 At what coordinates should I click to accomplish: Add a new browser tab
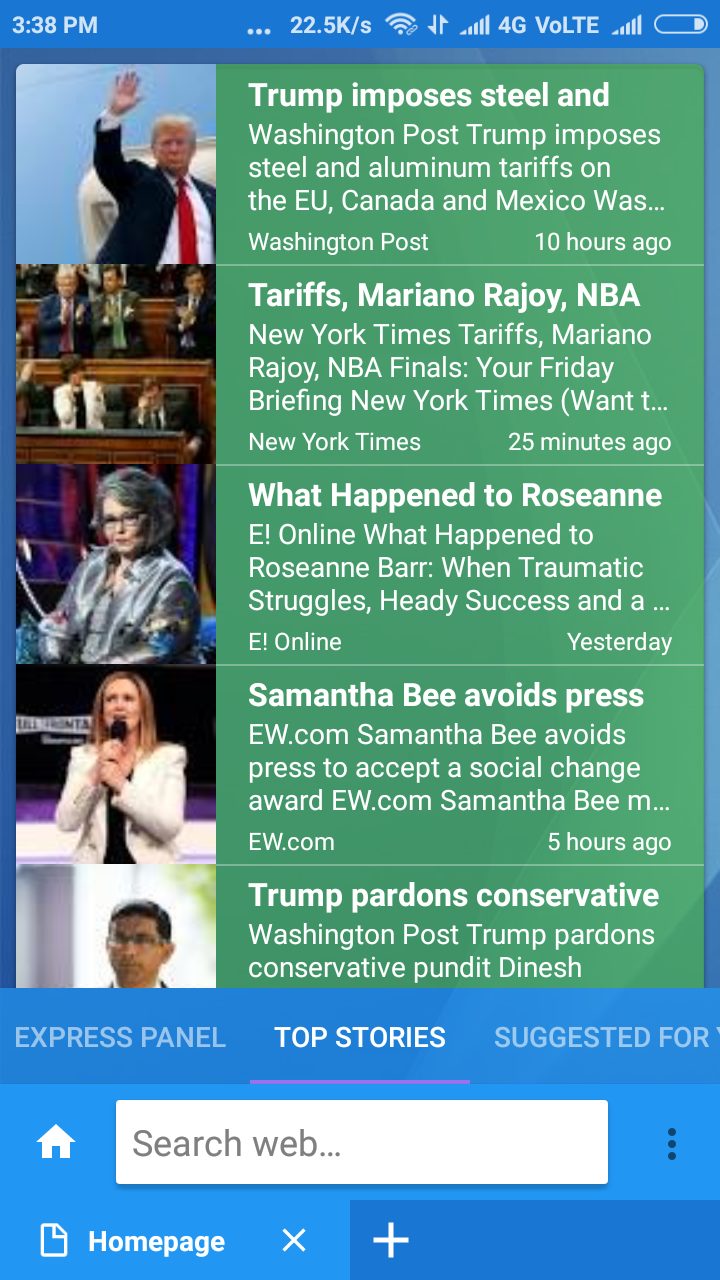click(x=391, y=1241)
